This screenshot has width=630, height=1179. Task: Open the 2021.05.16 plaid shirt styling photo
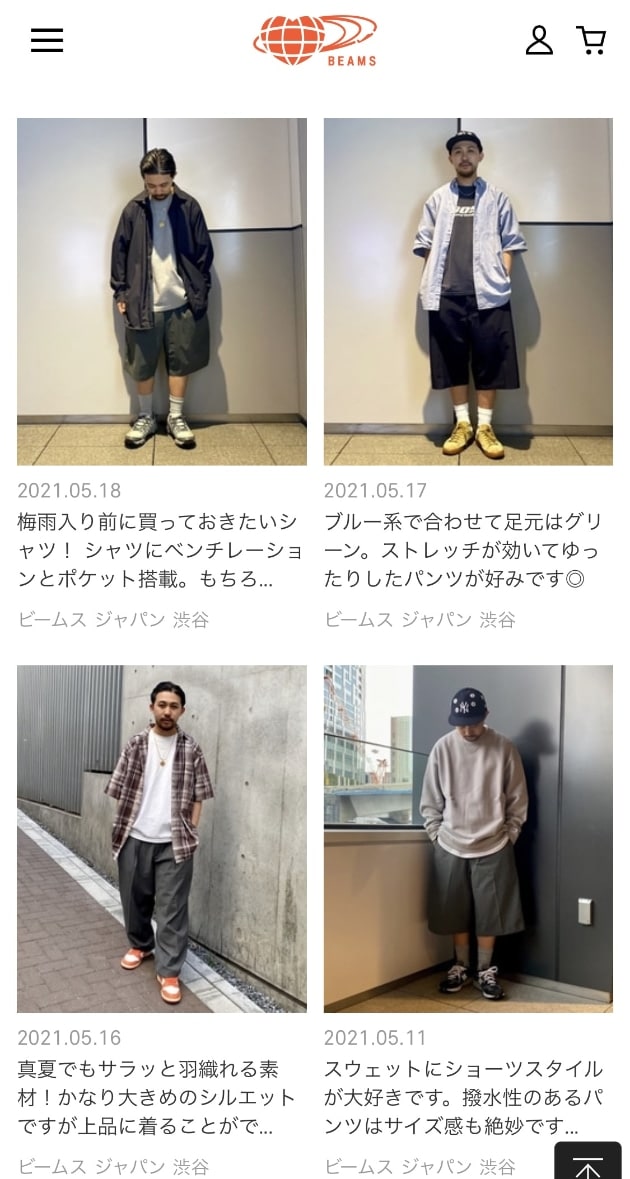pyautogui.click(x=162, y=838)
